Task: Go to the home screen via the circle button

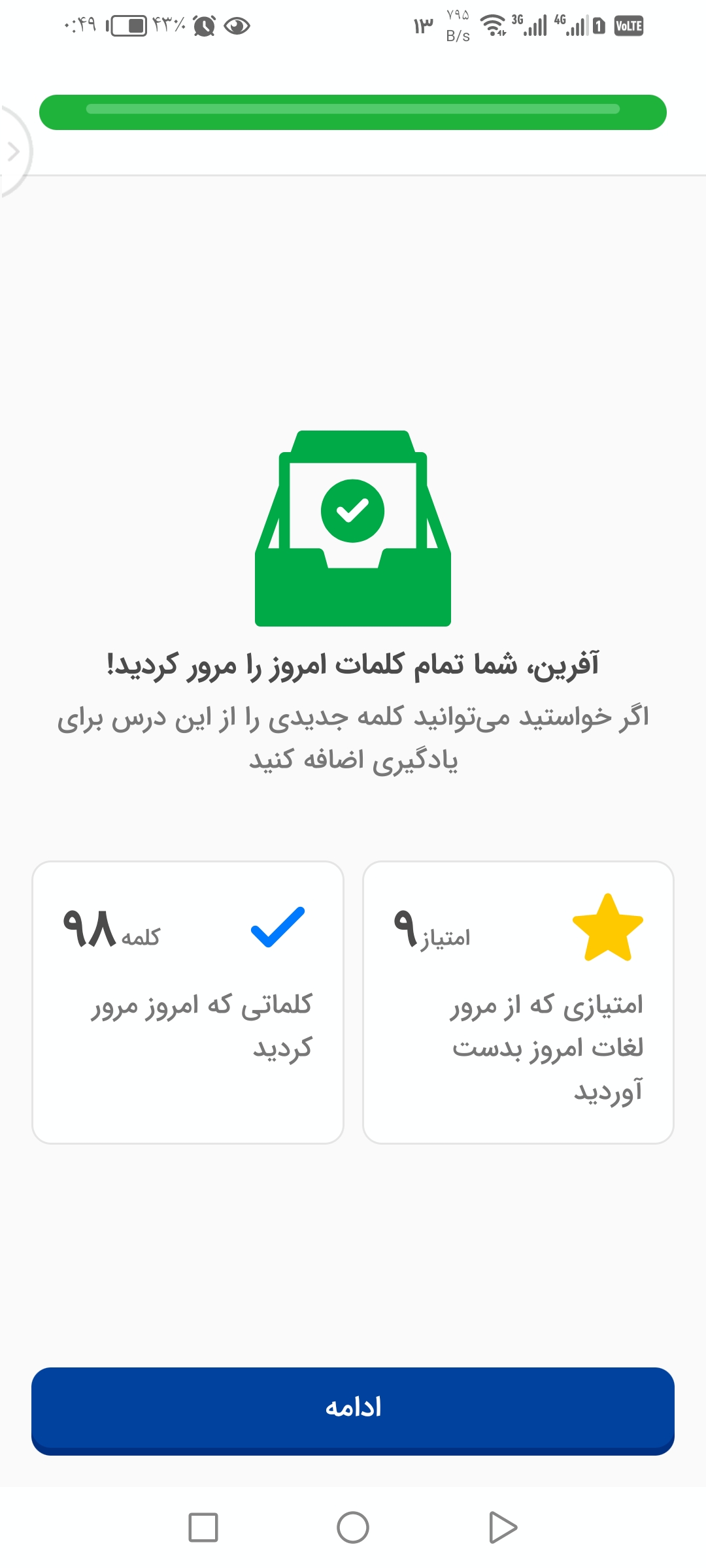Action: [x=353, y=1527]
